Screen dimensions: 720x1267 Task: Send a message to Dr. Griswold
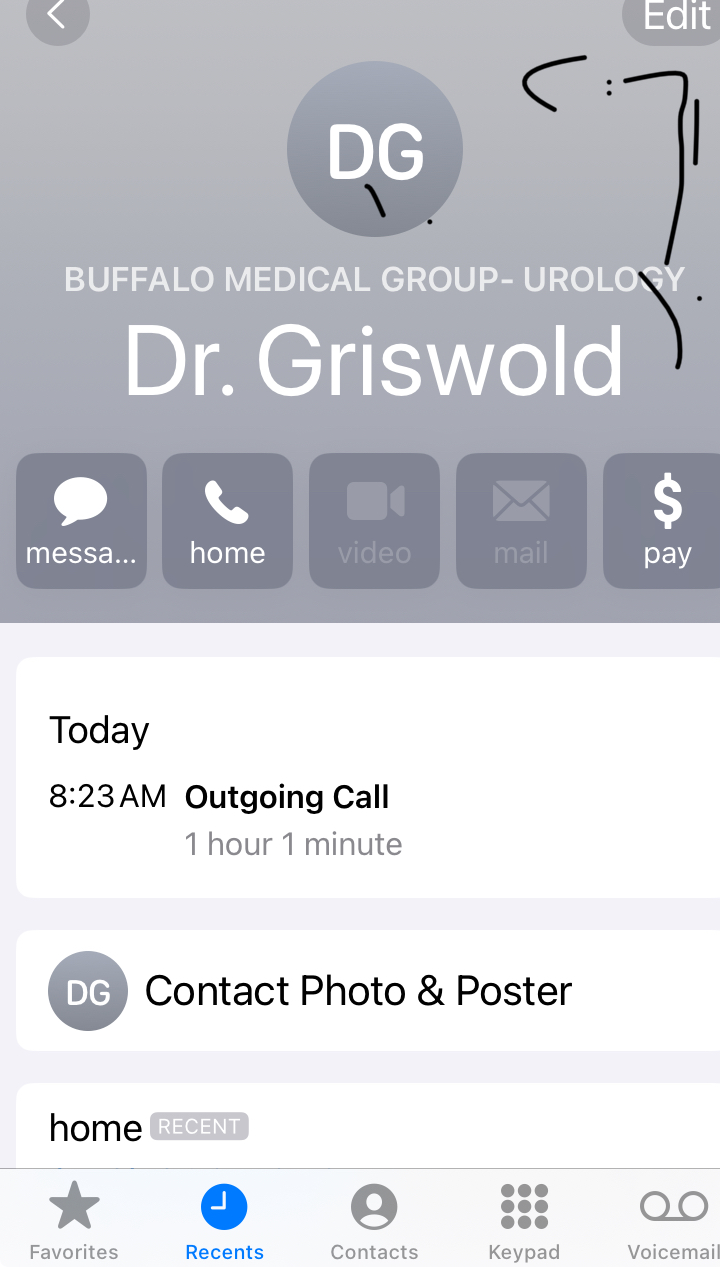[81, 520]
